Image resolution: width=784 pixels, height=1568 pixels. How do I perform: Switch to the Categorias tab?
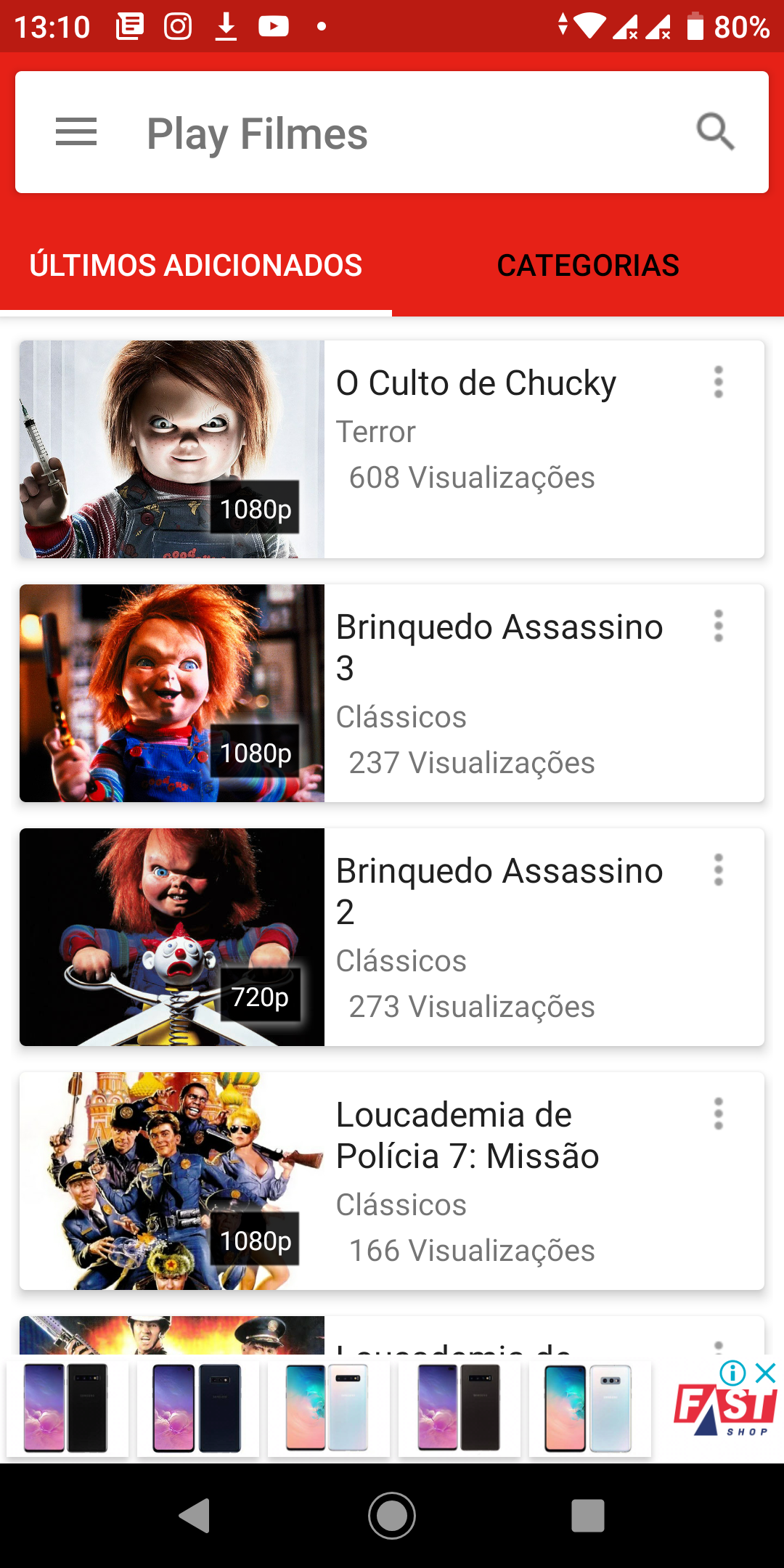click(588, 266)
